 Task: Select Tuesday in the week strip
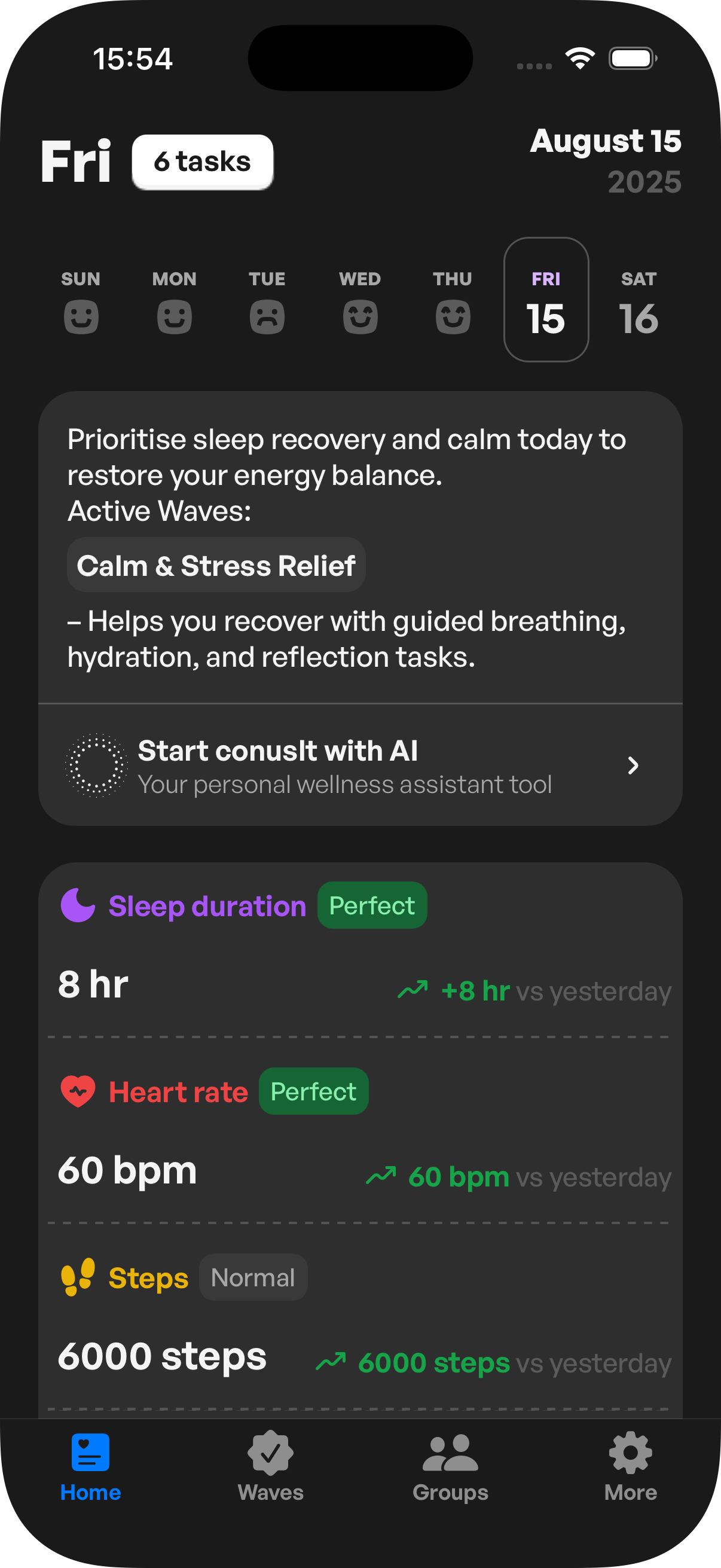[x=267, y=303]
